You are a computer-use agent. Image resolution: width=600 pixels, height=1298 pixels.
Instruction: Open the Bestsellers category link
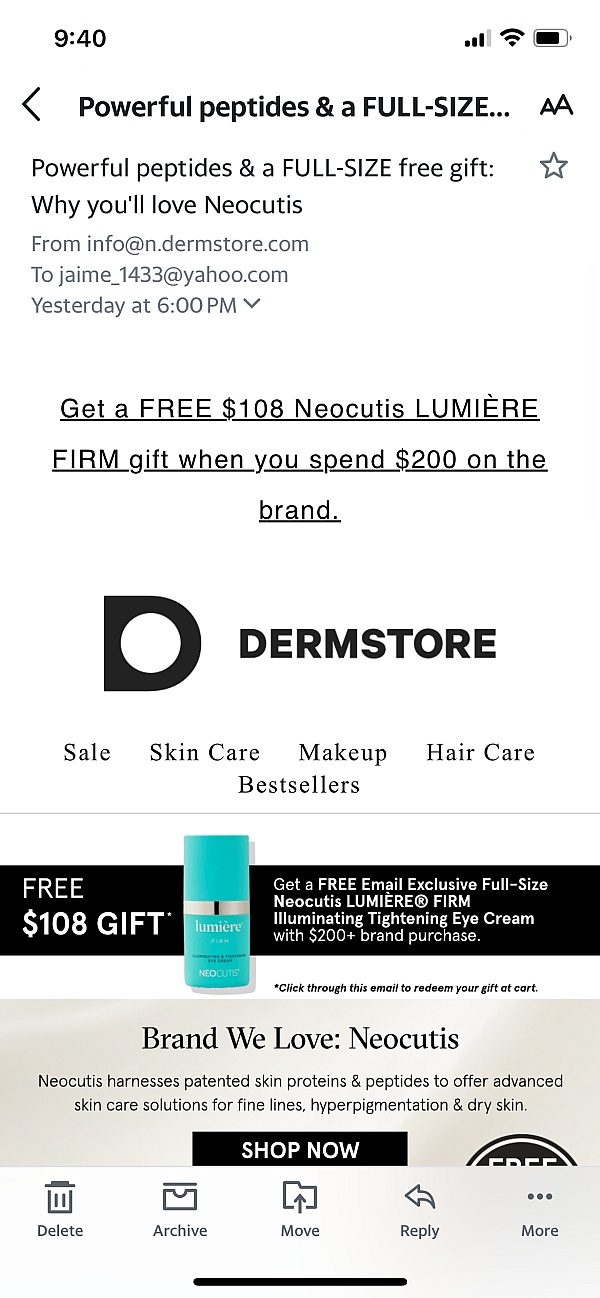point(299,785)
